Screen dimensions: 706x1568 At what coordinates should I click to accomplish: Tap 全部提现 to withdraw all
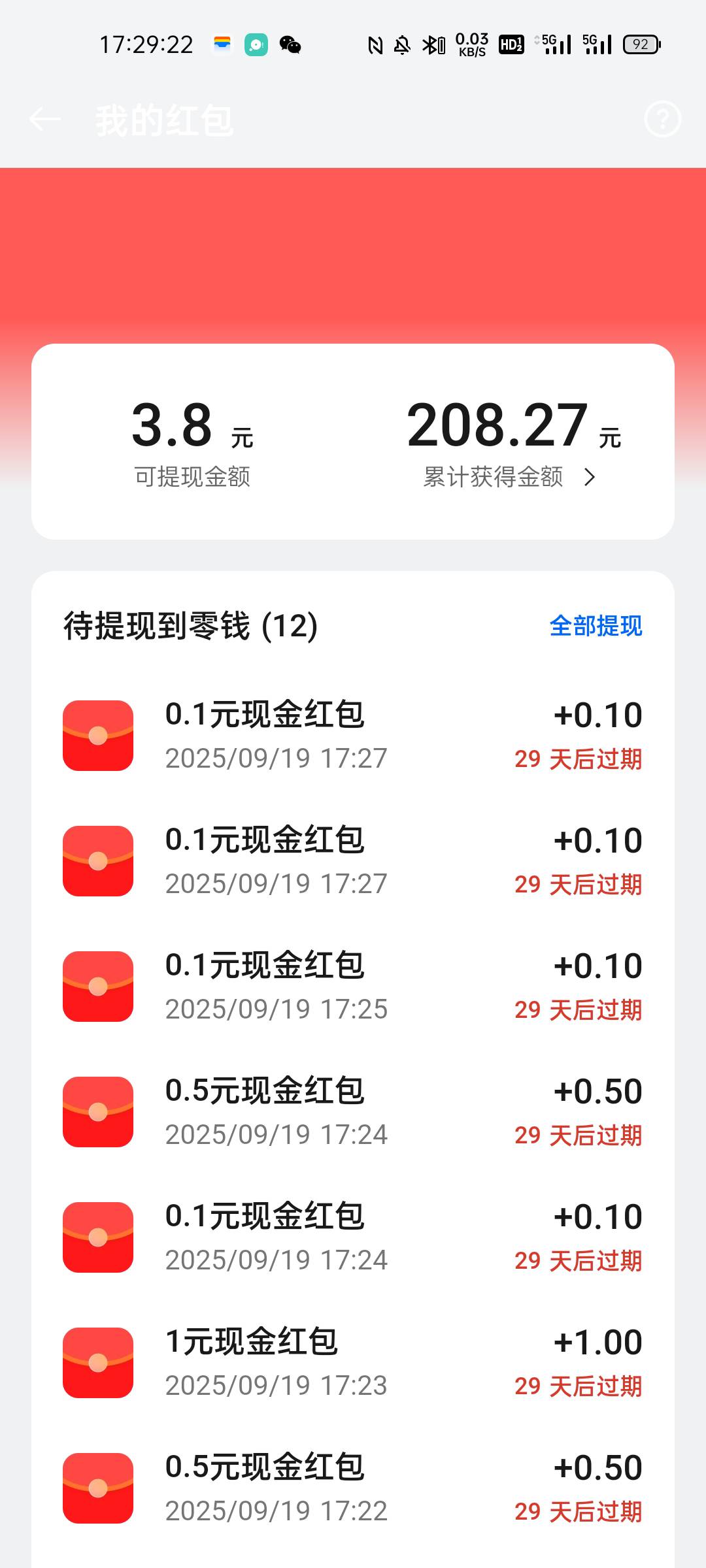click(x=596, y=626)
